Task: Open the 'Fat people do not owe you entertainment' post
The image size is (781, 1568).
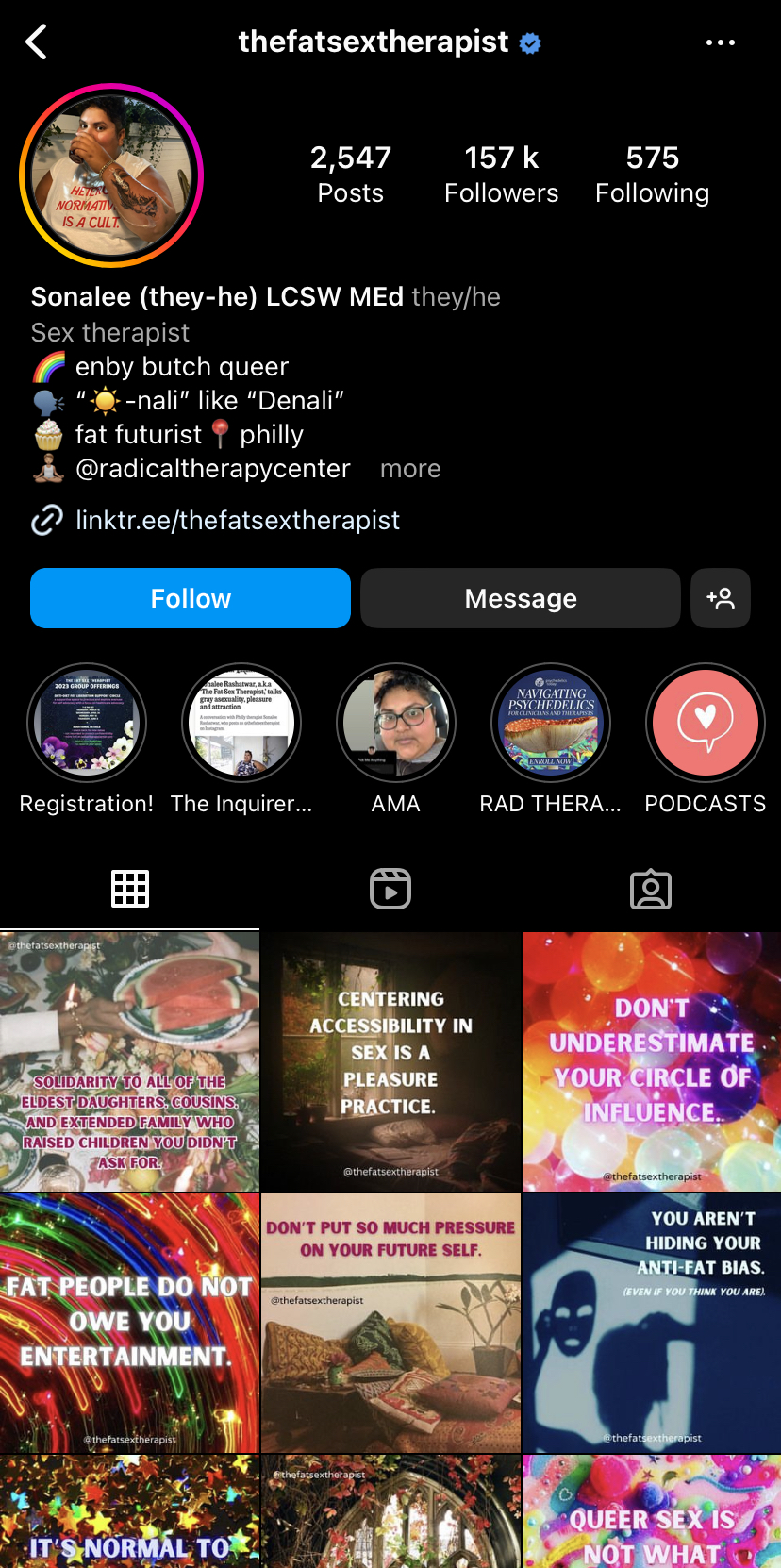Action: tap(129, 1323)
